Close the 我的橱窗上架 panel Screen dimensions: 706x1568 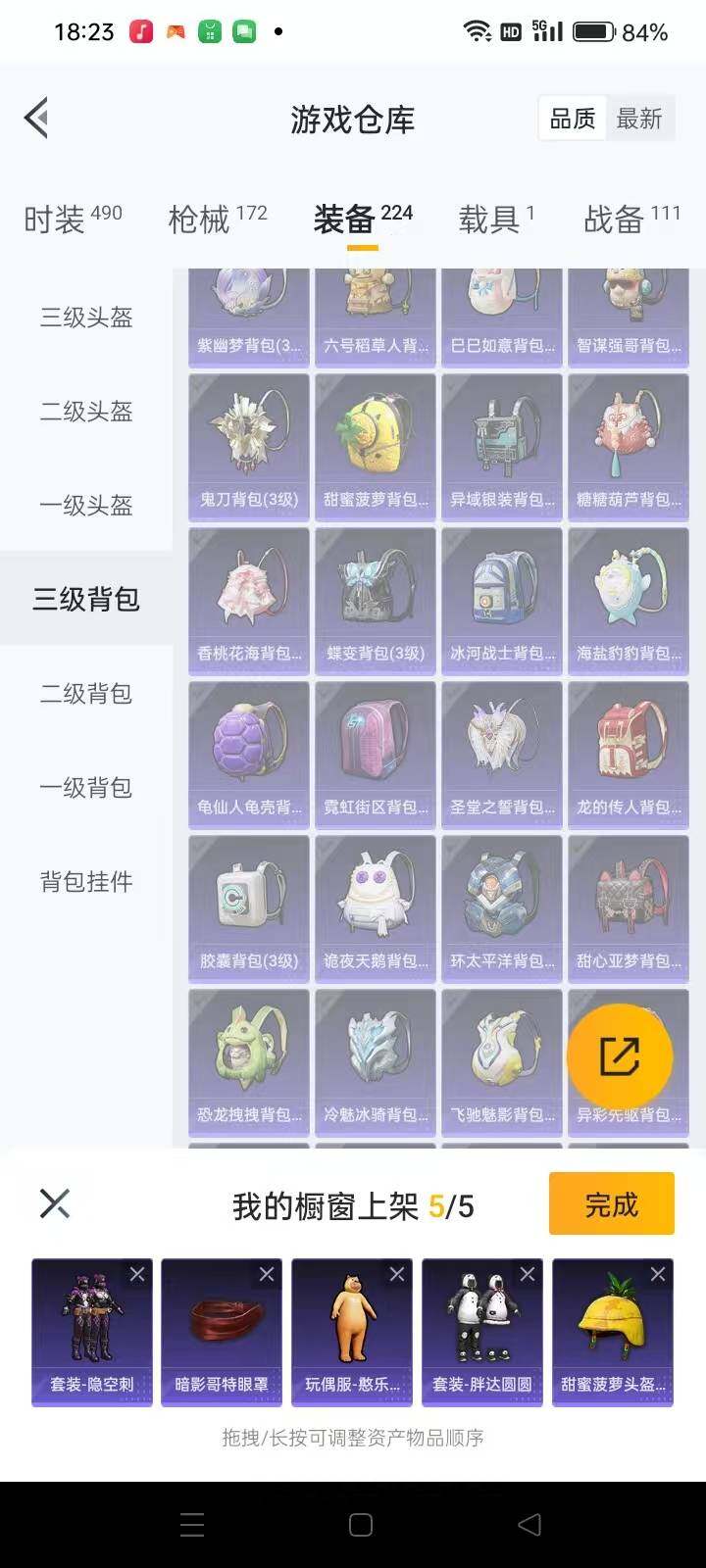[x=55, y=1202]
